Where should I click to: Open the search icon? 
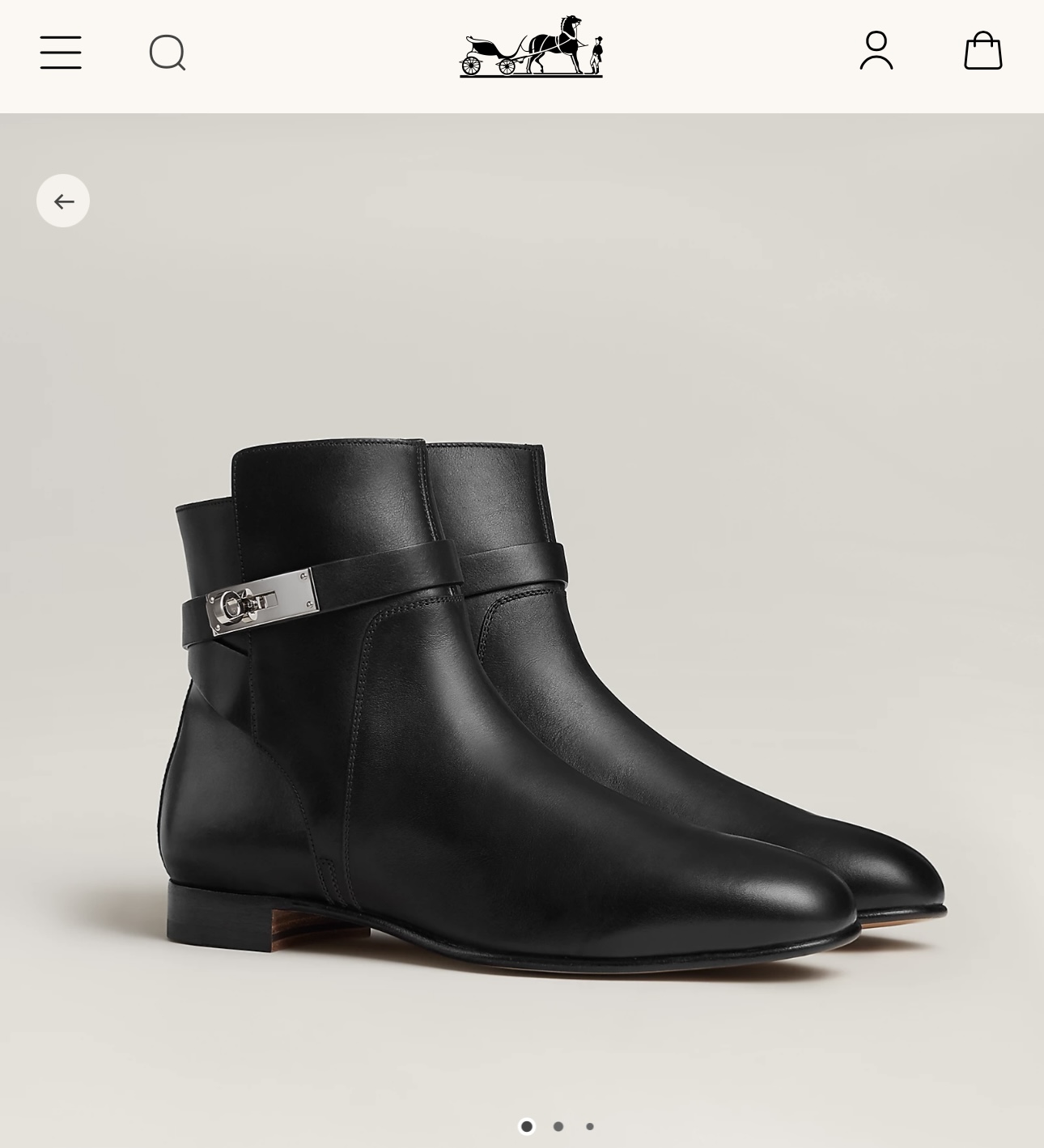pyautogui.click(x=168, y=53)
